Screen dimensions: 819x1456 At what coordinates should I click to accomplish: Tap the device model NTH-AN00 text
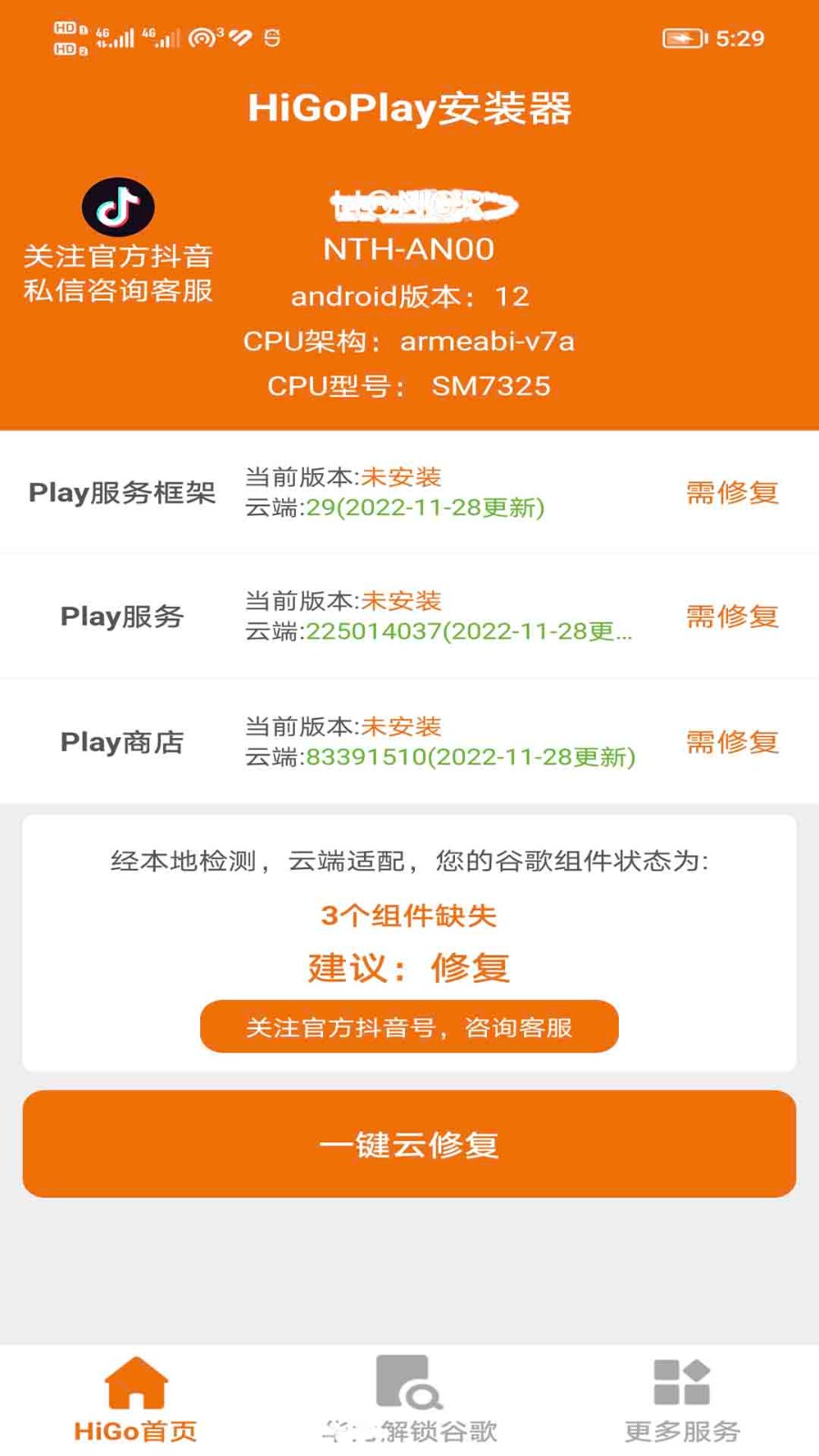409,248
